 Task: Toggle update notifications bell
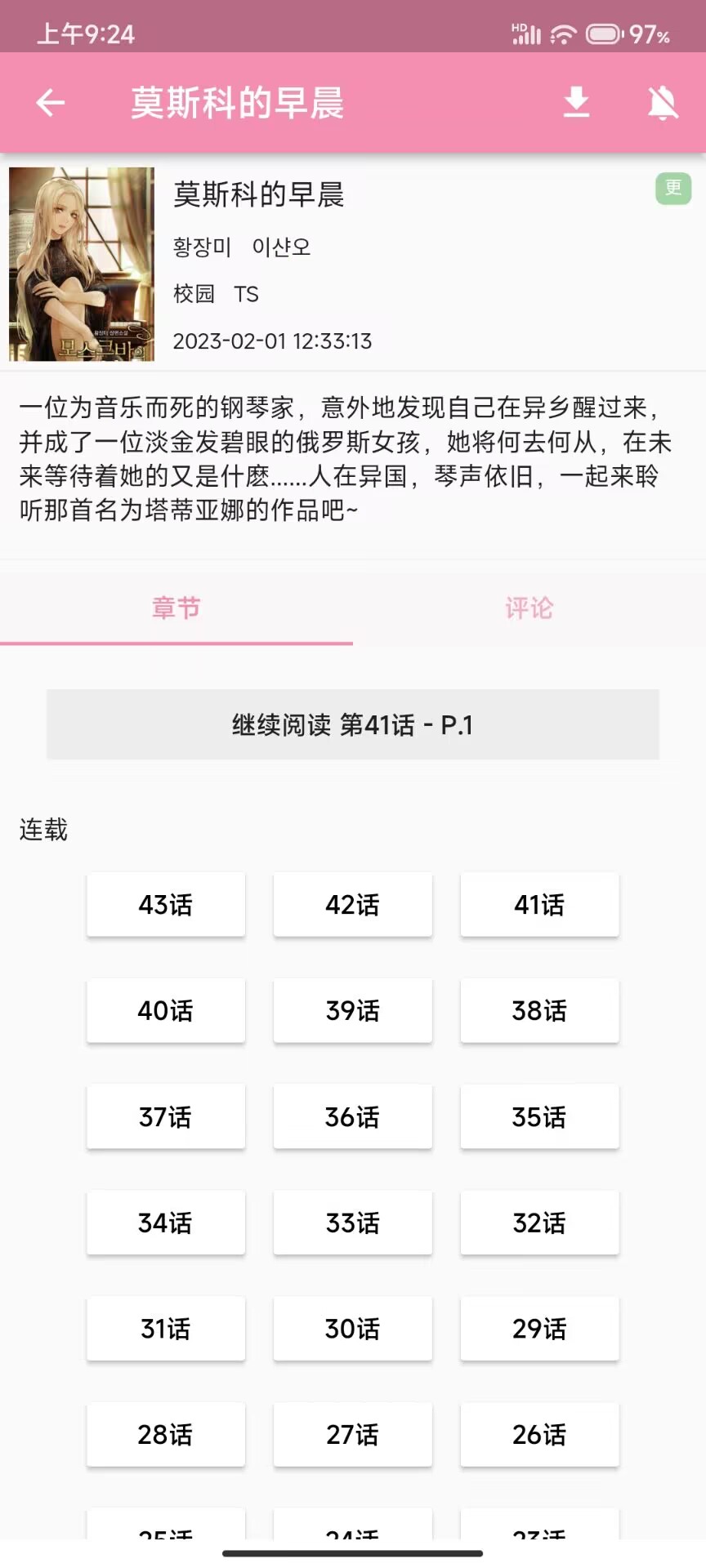click(x=662, y=103)
